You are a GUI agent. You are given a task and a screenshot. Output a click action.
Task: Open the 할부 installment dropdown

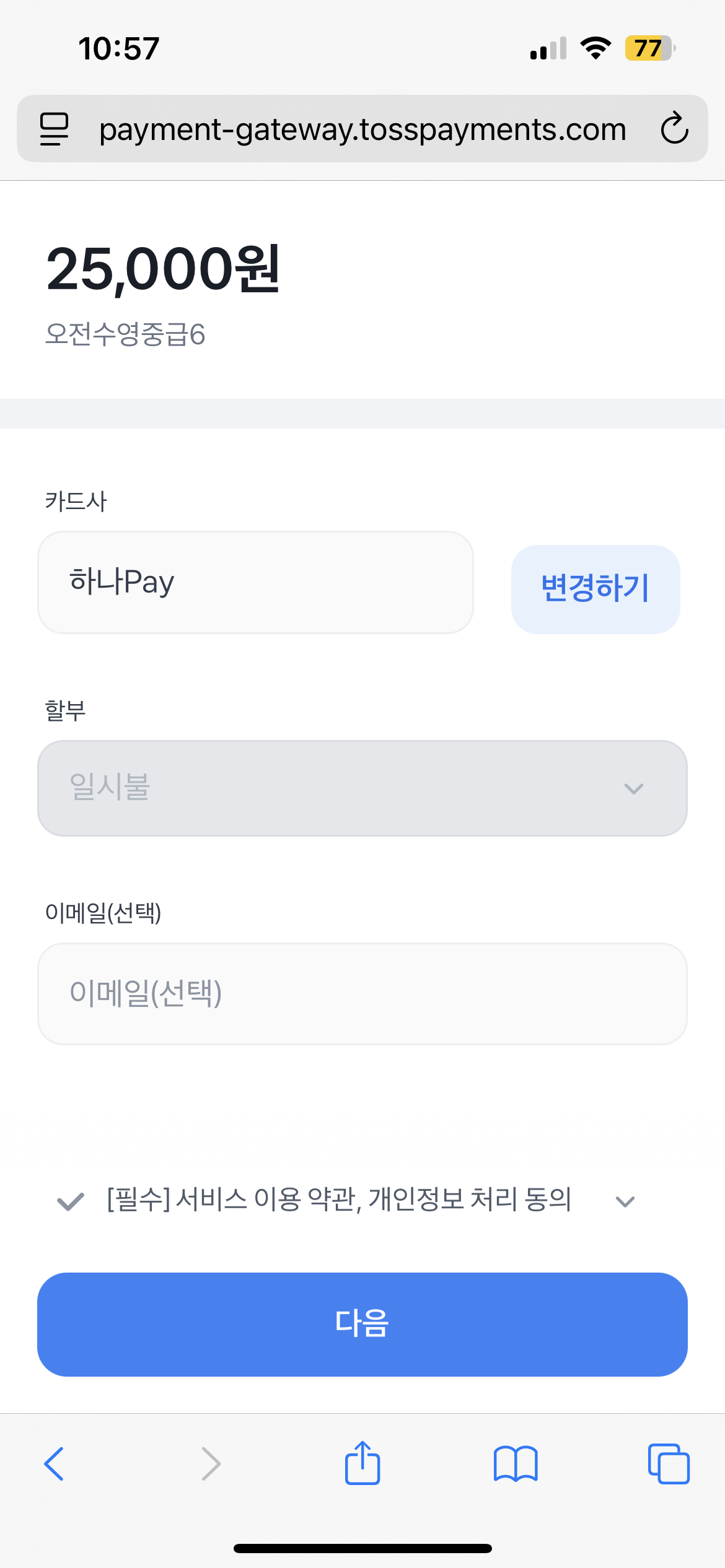(x=362, y=788)
